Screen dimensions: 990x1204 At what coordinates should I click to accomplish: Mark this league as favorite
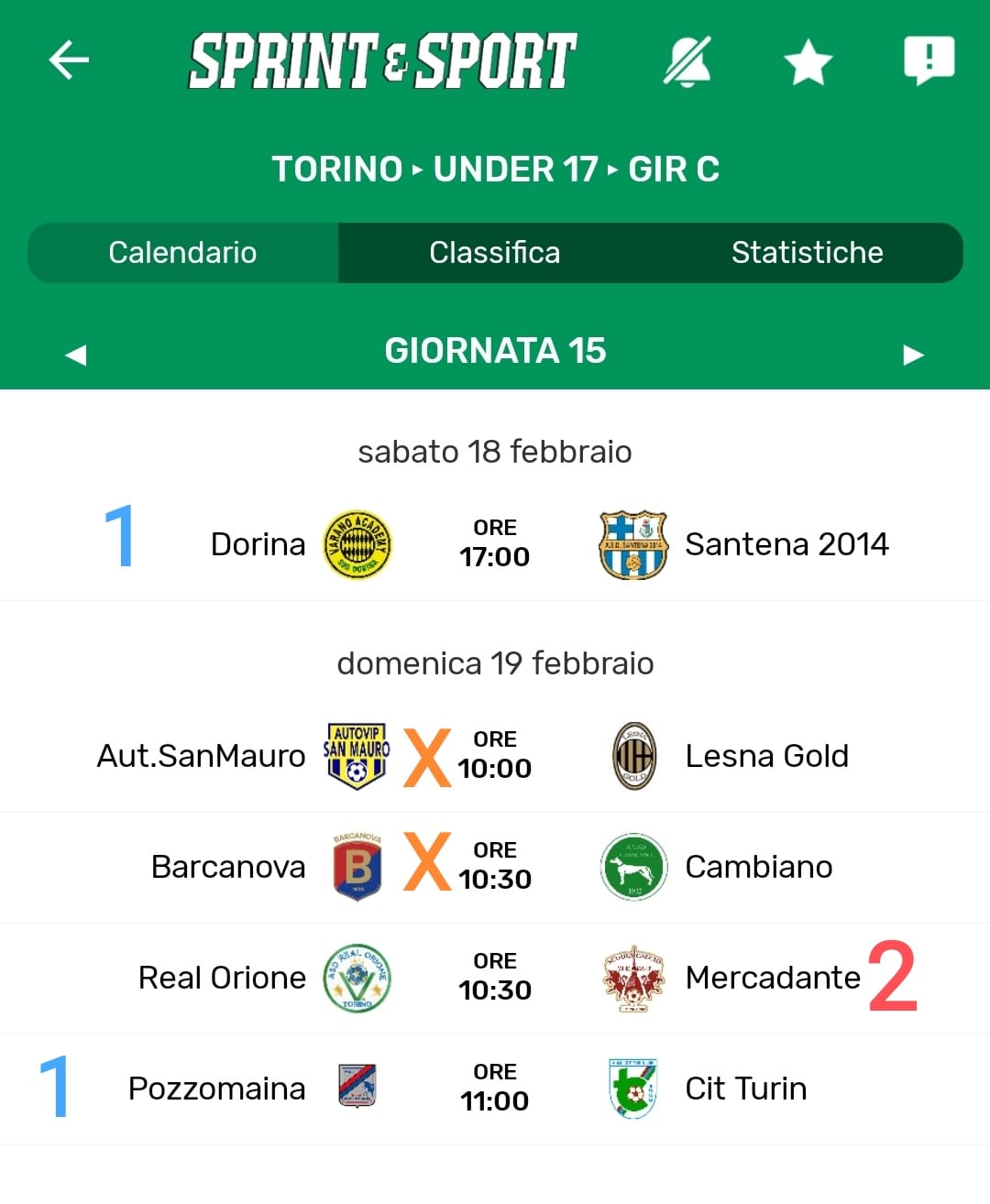pyautogui.click(x=808, y=62)
